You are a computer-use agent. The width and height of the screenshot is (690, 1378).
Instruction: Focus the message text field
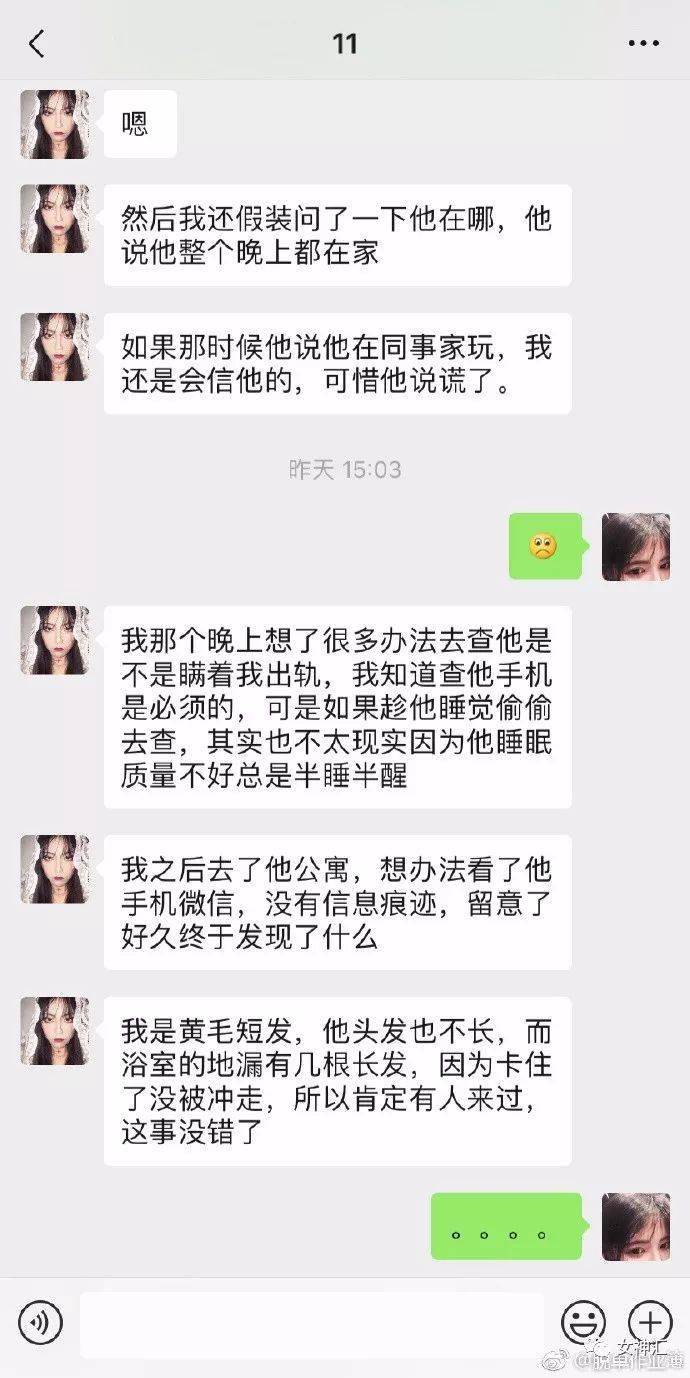(x=312, y=1323)
